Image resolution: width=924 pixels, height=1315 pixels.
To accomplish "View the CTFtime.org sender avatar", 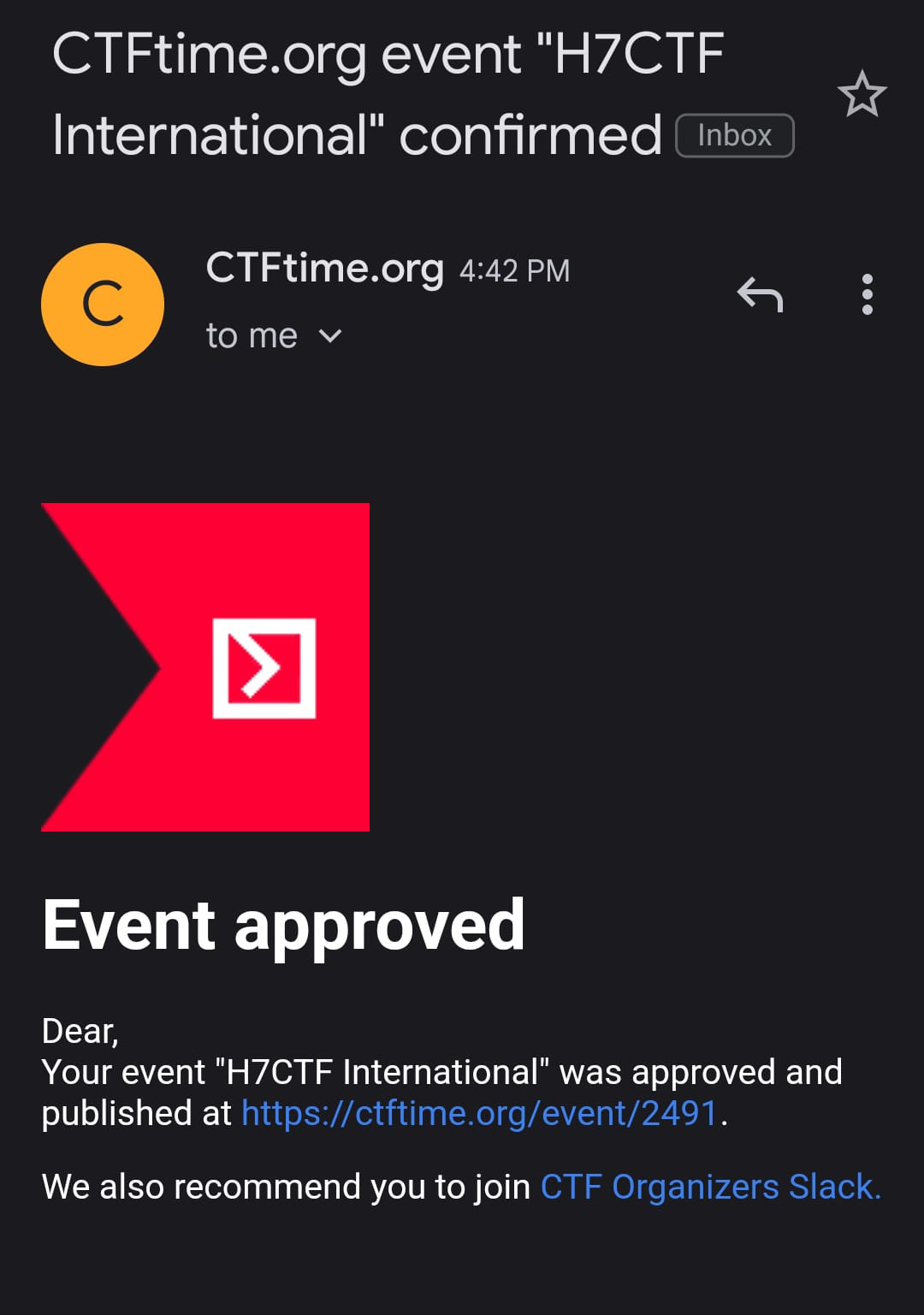I will [103, 305].
